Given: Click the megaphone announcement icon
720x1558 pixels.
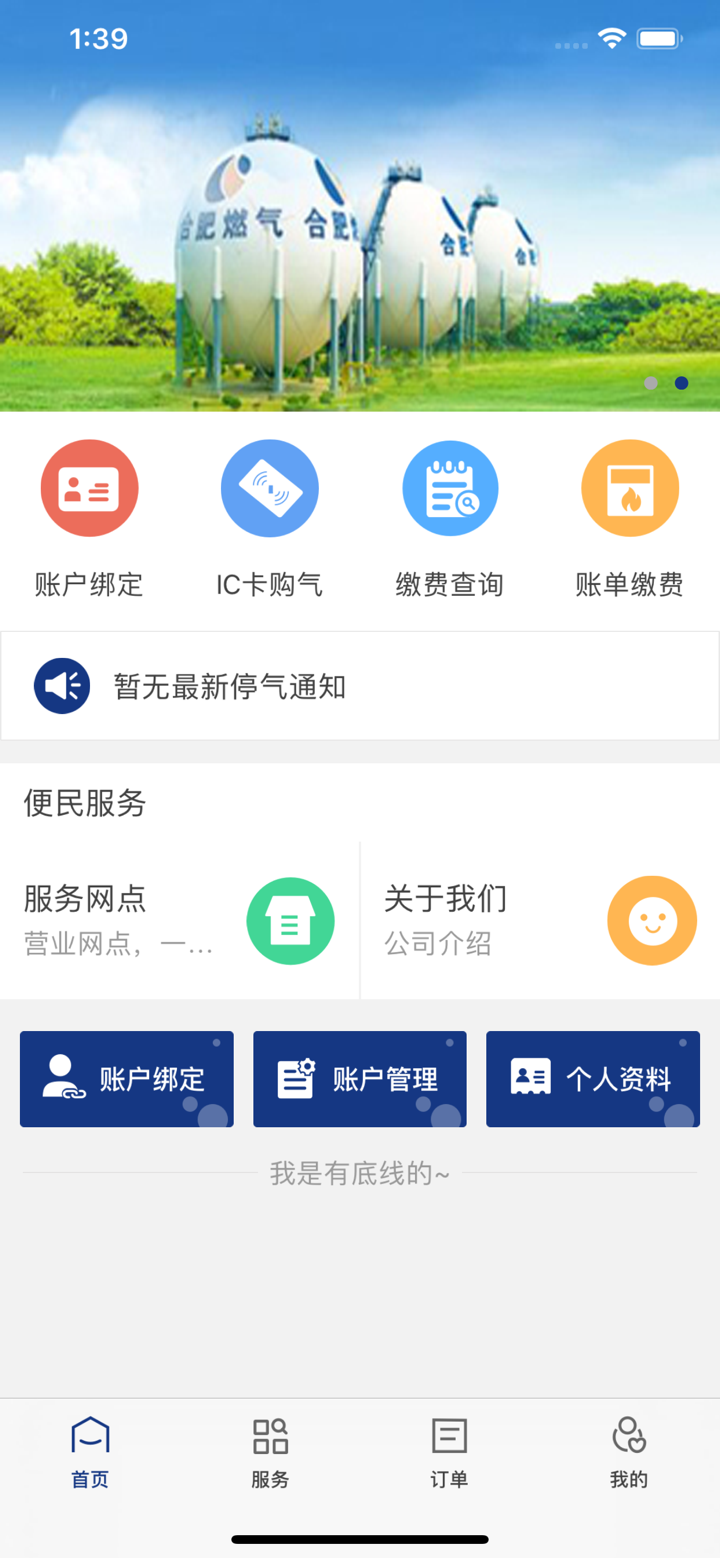Looking at the screenshot, I should [x=62, y=685].
